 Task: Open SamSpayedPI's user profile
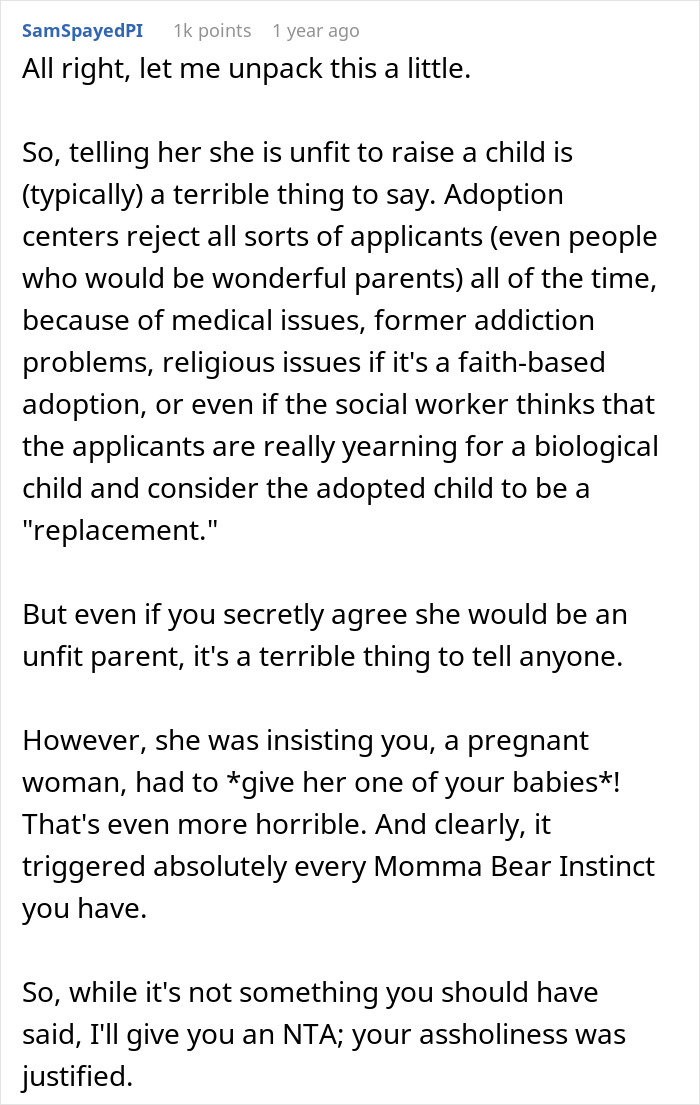(x=82, y=31)
